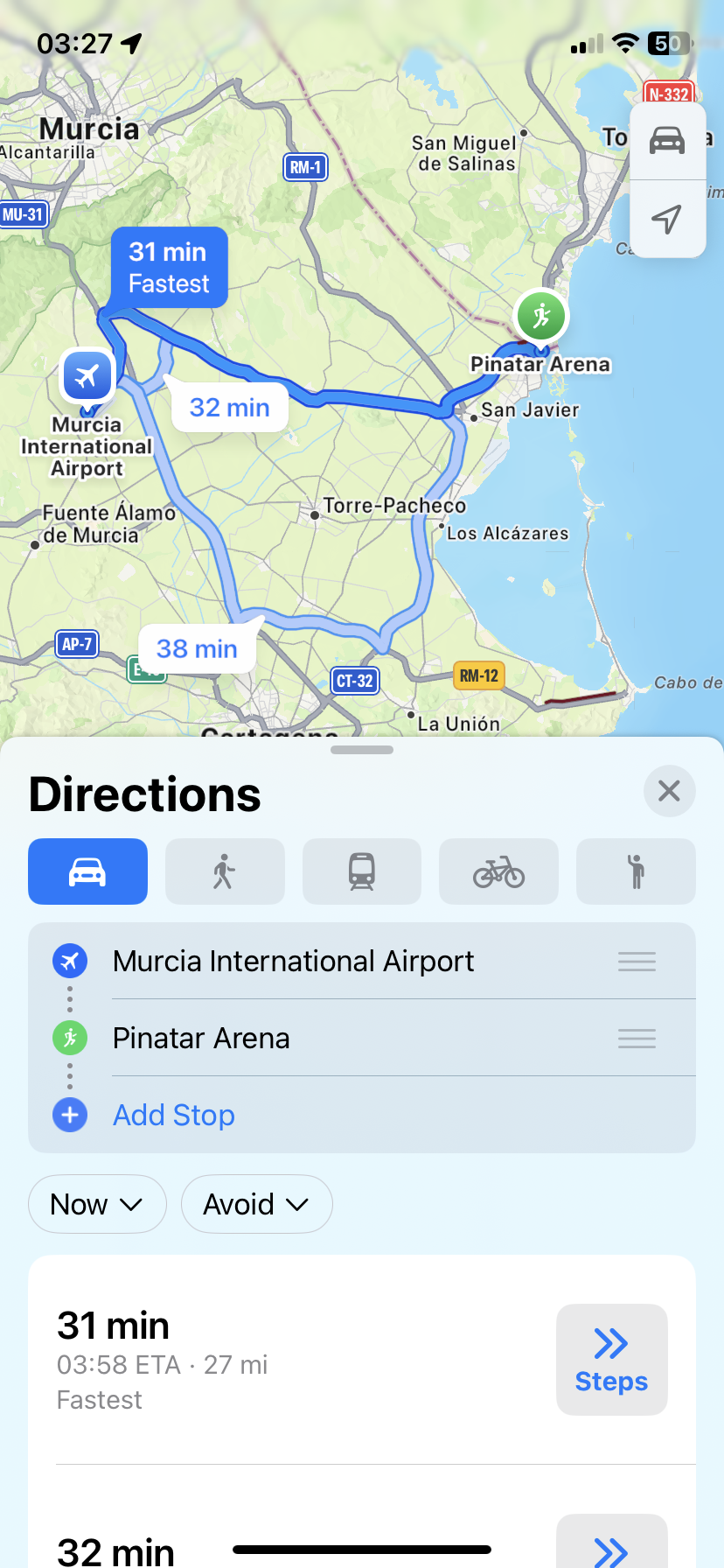Open the map mode car button

click(667, 140)
